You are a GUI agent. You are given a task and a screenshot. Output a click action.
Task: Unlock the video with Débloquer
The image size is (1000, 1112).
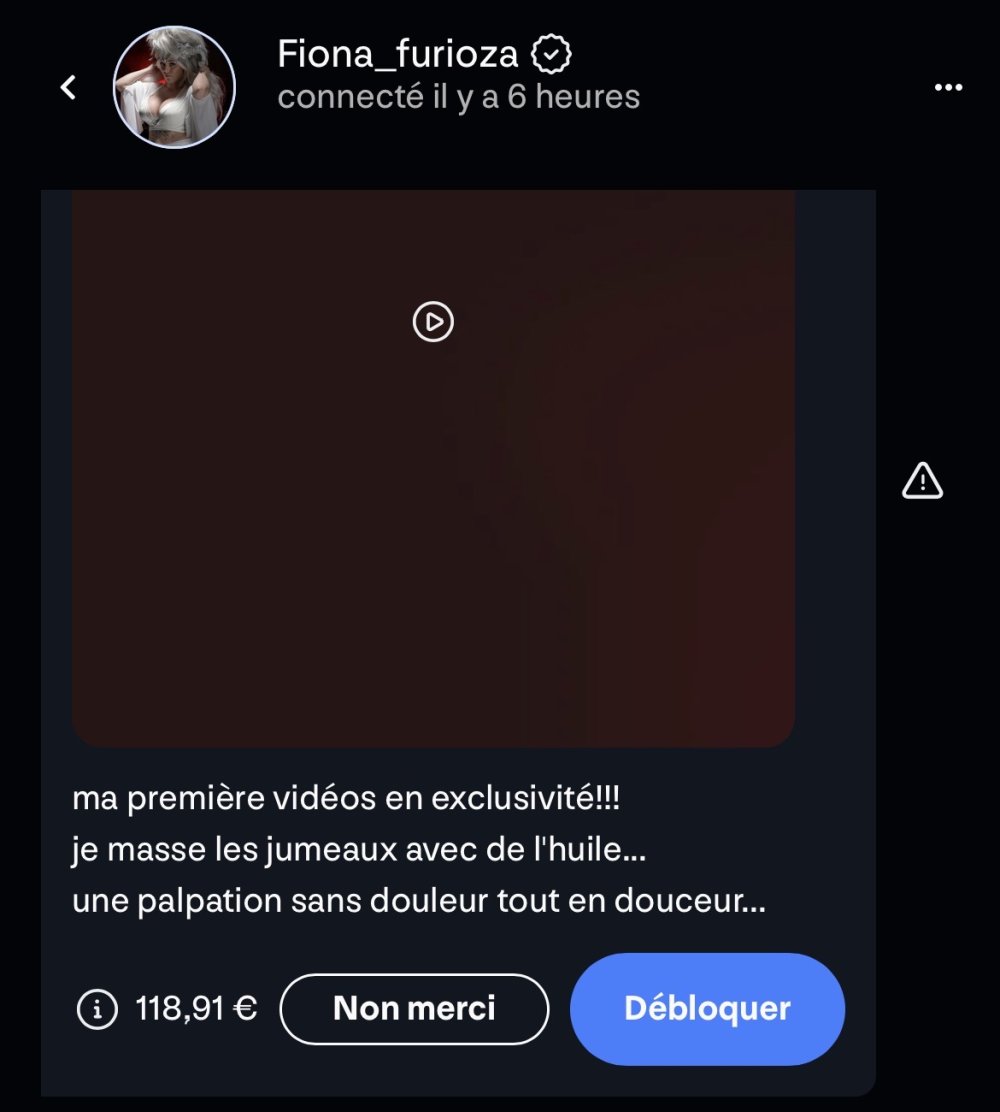(707, 1009)
